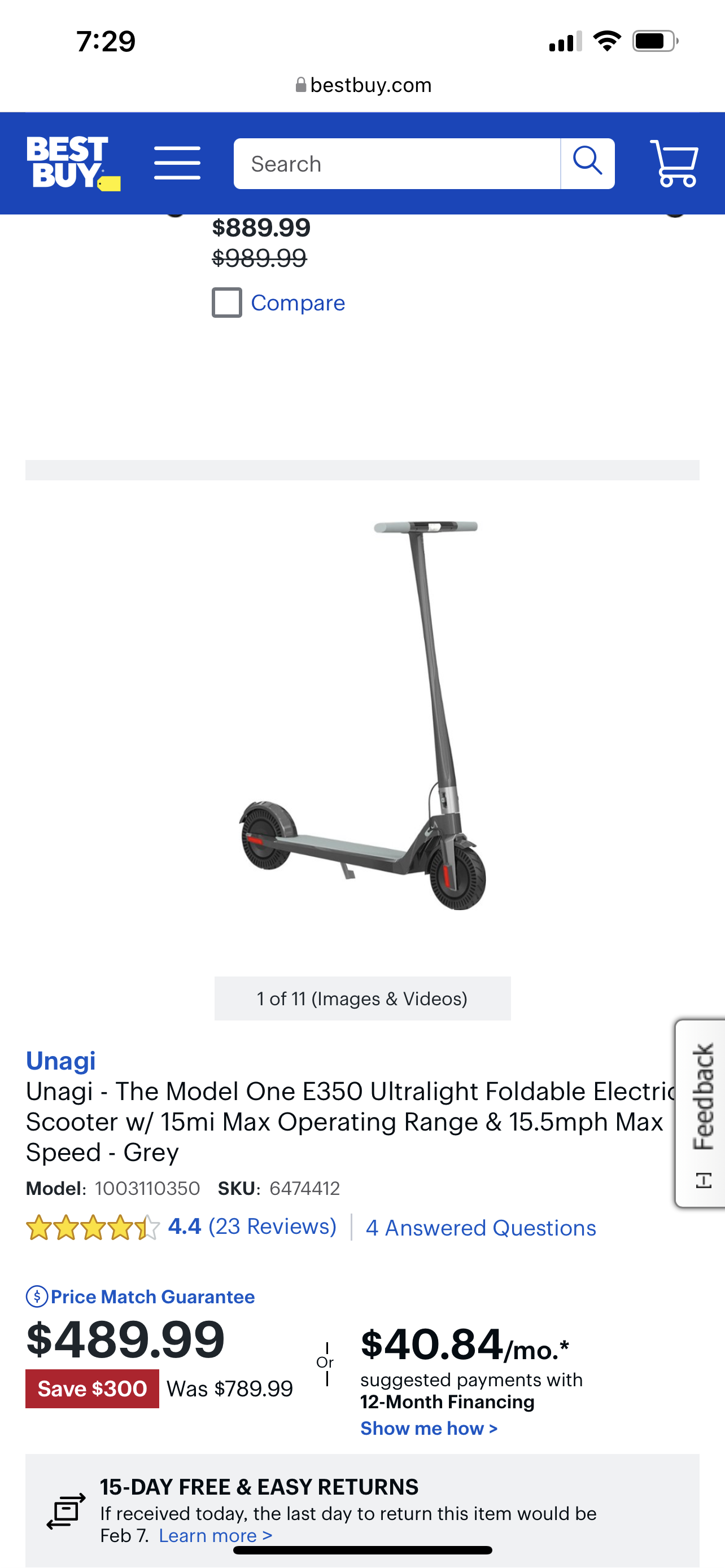
Task: Open the Best Buy home logo
Action: click(x=73, y=163)
